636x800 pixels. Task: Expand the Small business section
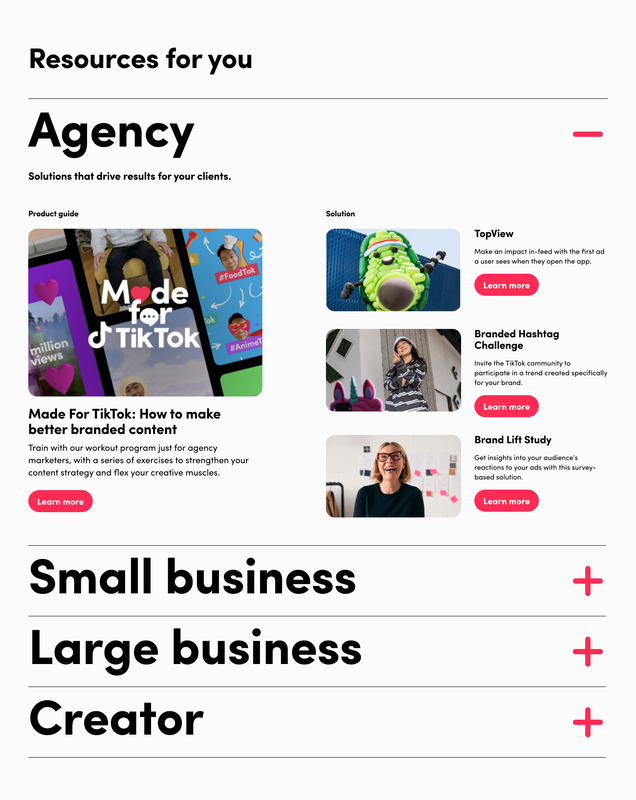coord(587,581)
